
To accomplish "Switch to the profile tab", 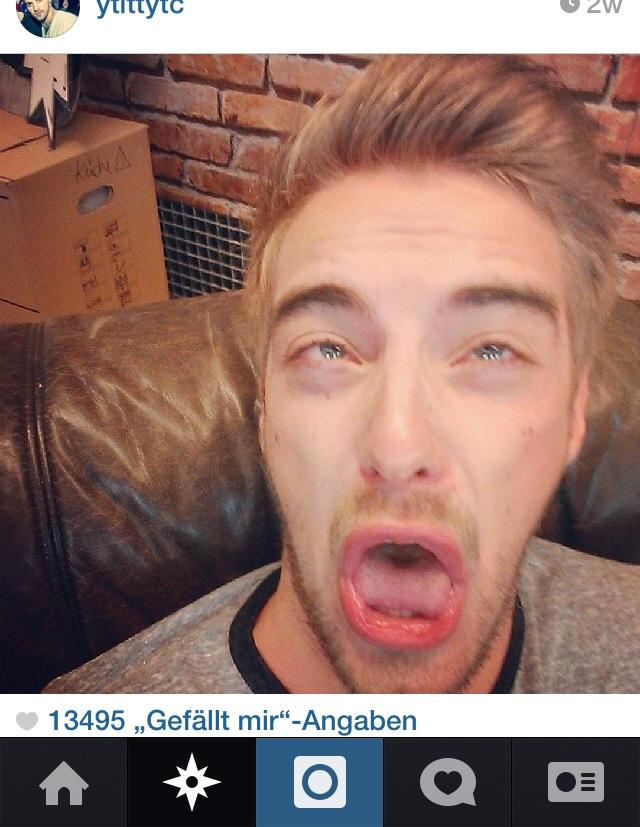I will 576,783.
